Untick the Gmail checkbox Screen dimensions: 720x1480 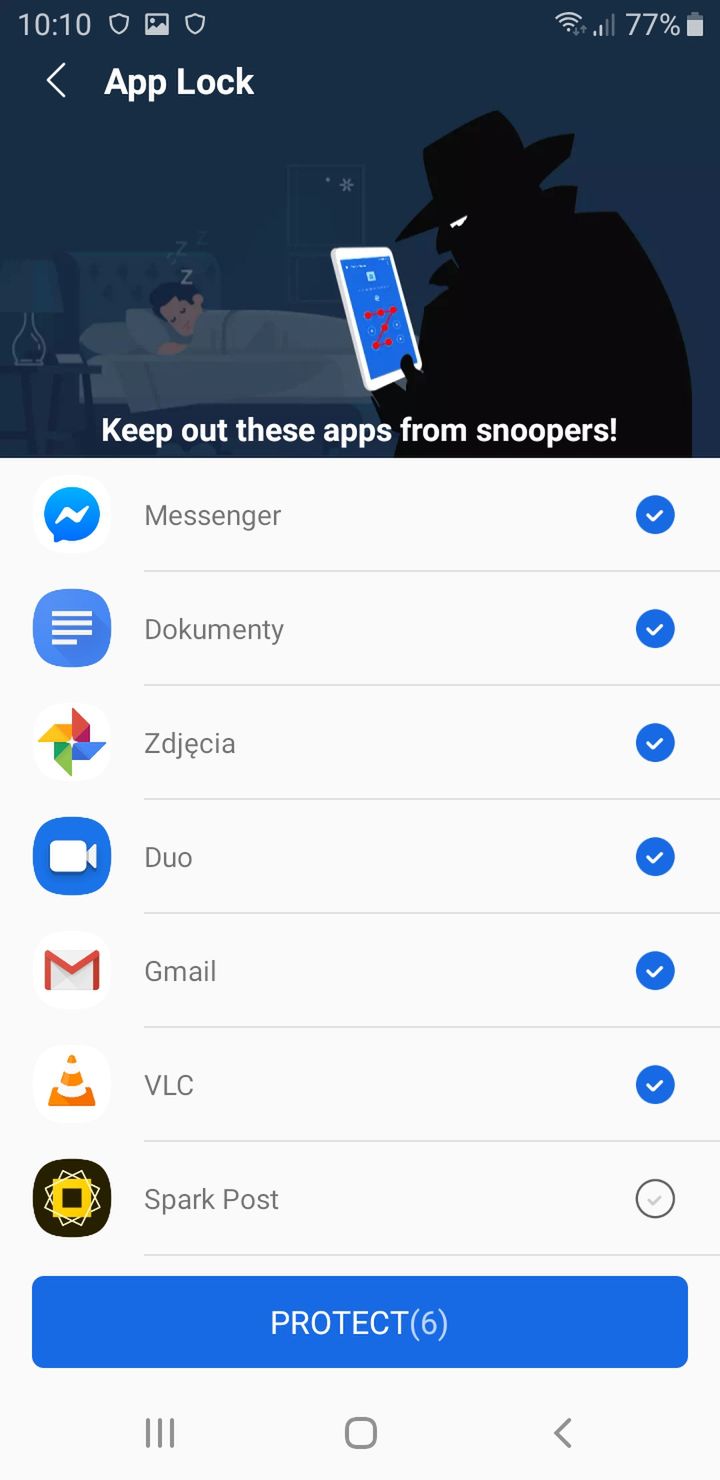tap(655, 971)
